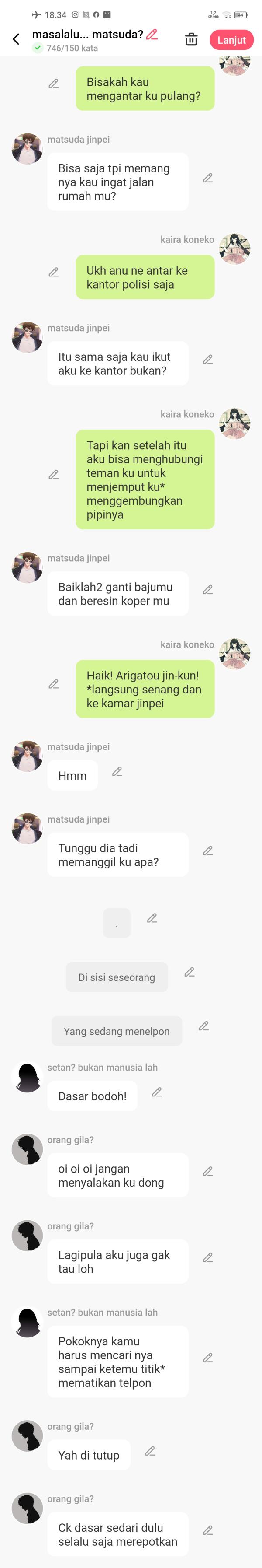
Task: Edit the story title with the pink pencil
Action: (152, 34)
